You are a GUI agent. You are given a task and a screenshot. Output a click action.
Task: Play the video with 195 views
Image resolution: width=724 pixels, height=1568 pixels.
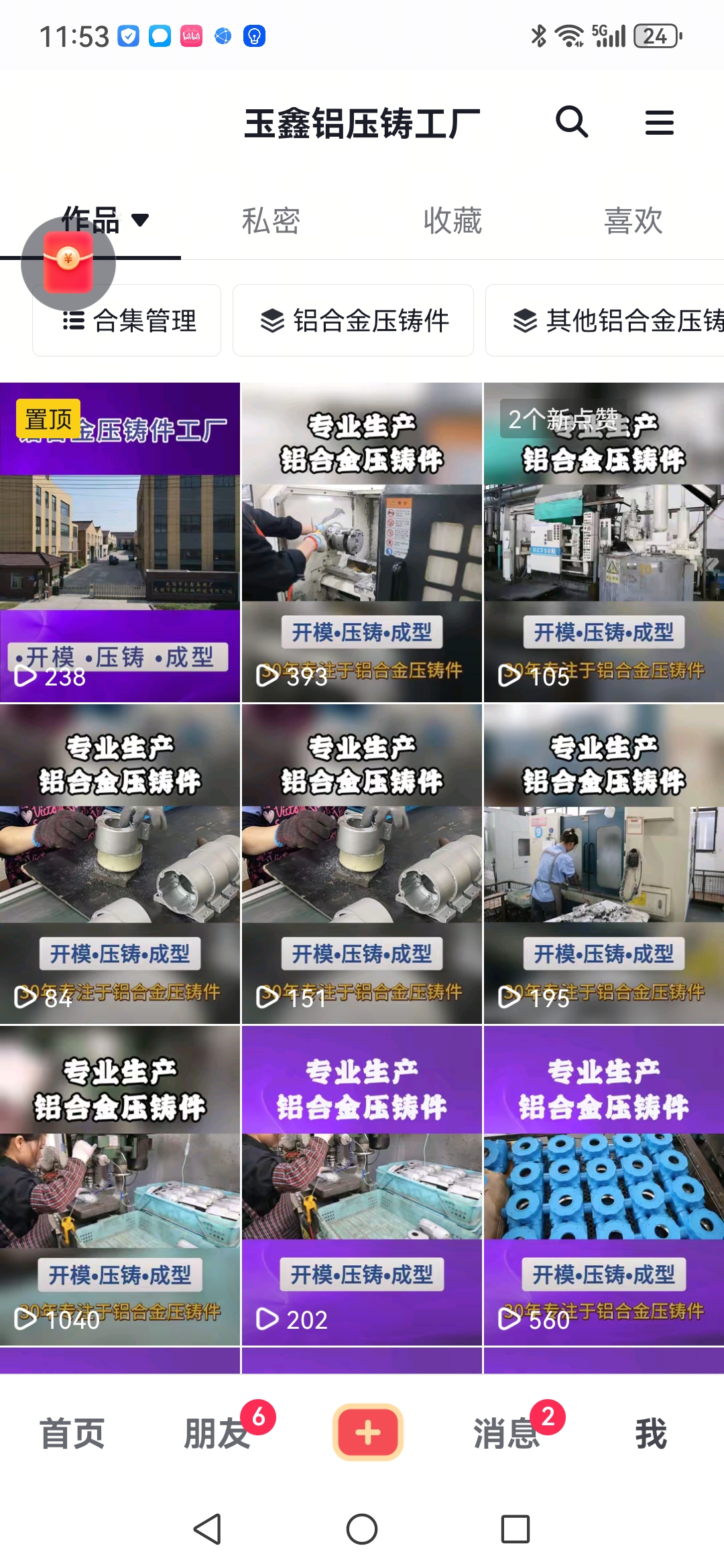point(603,864)
